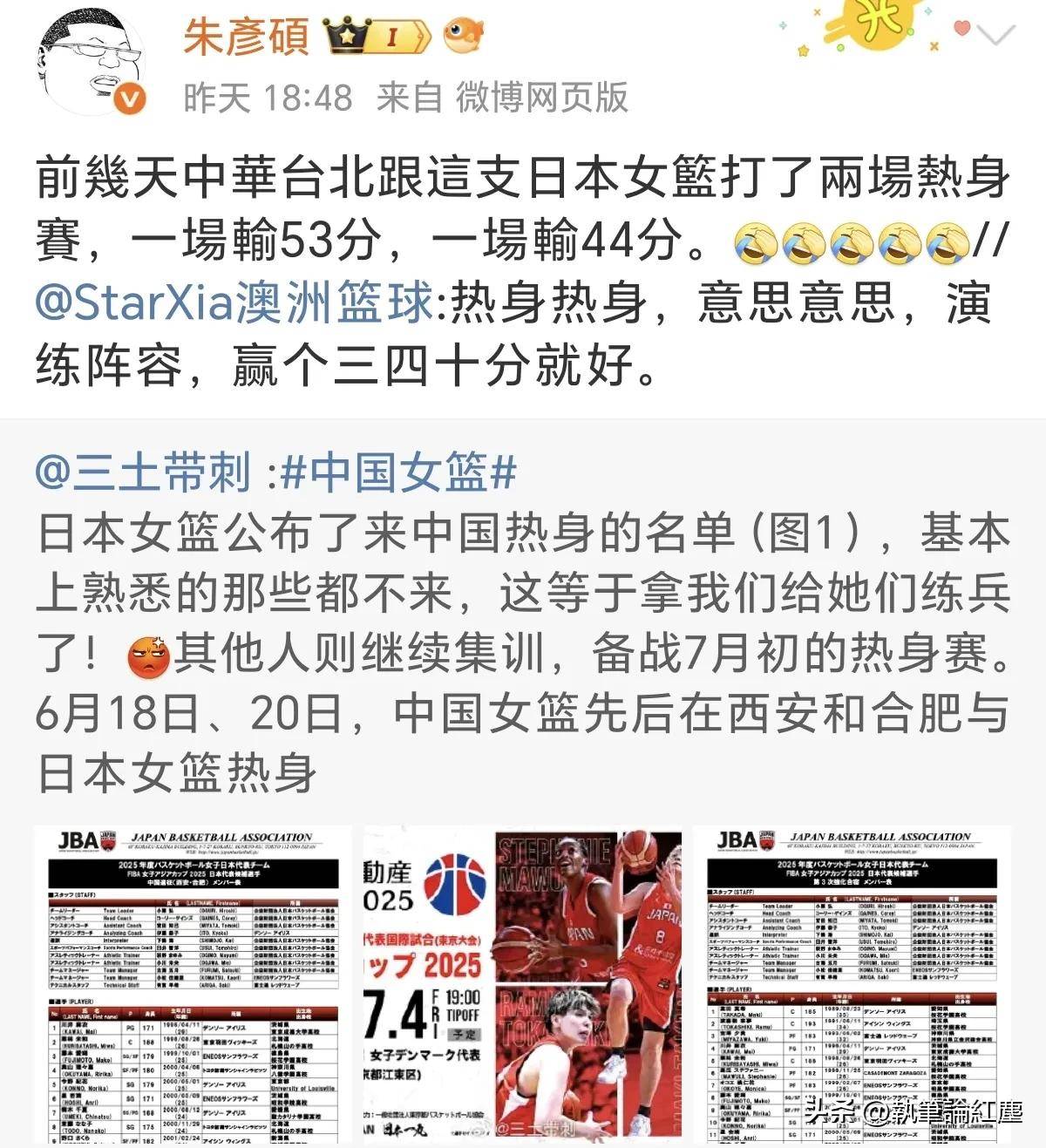View the first JBA roster image
The width and height of the screenshot is (1046, 1148).
pos(193,984)
